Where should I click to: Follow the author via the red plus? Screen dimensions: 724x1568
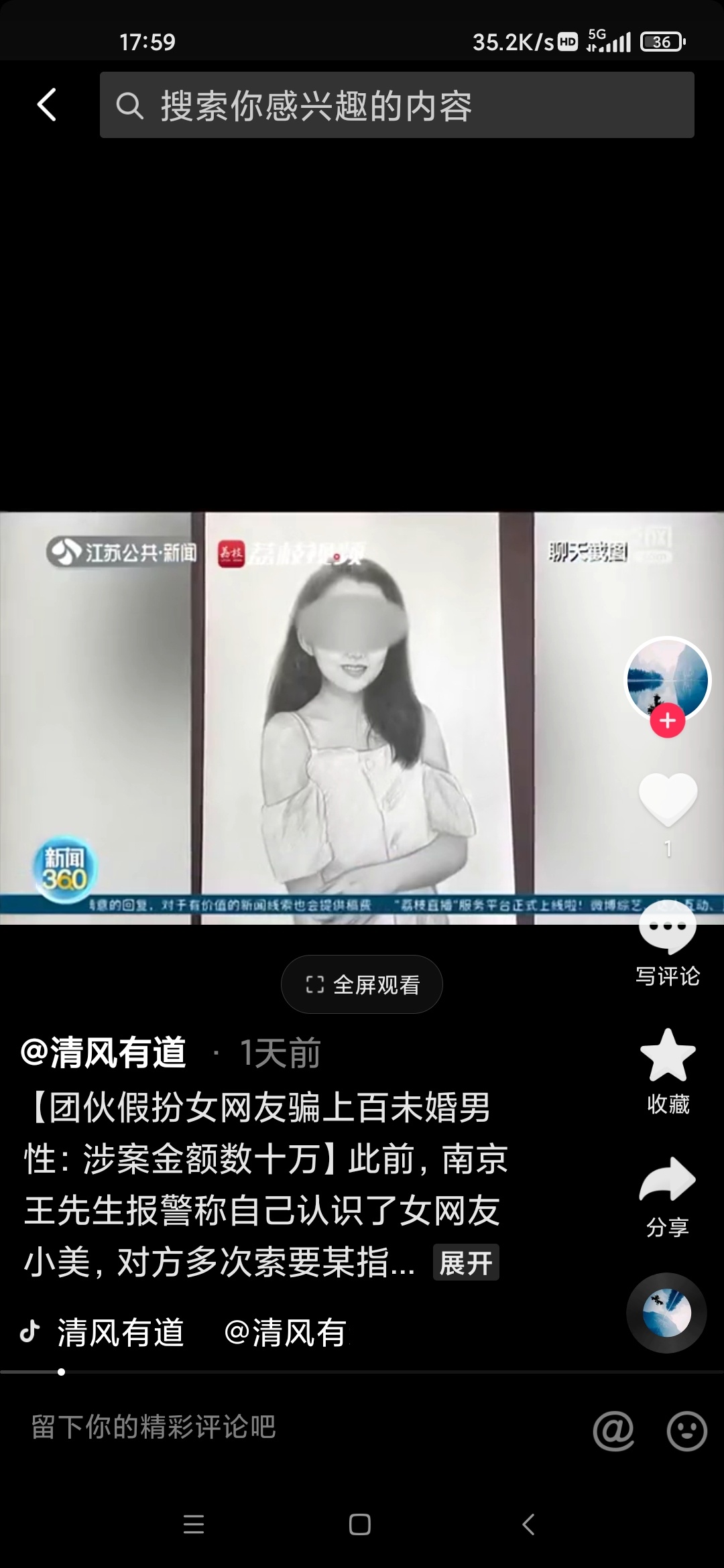pyautogui.click(x=667, y=721)
